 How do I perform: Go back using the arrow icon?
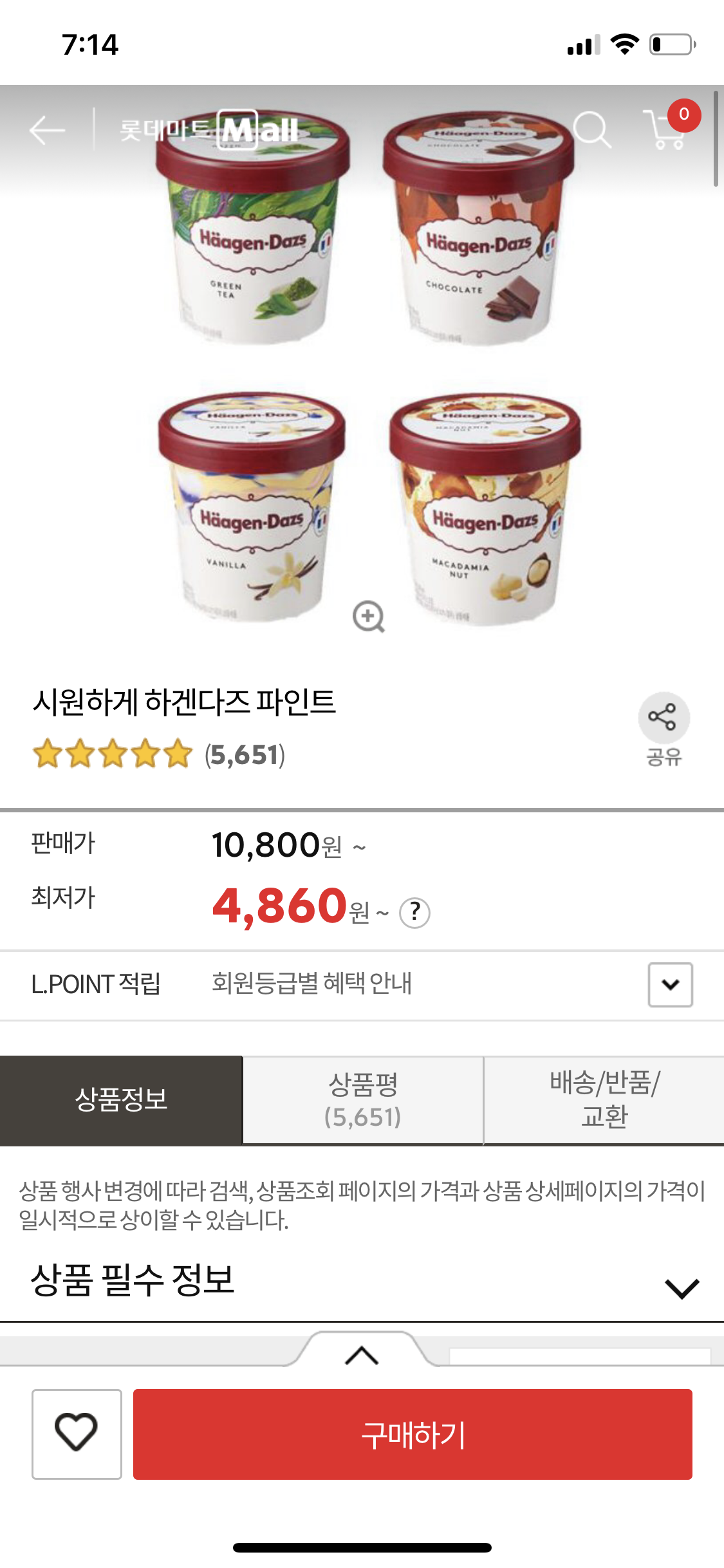[x=47, y=131]
